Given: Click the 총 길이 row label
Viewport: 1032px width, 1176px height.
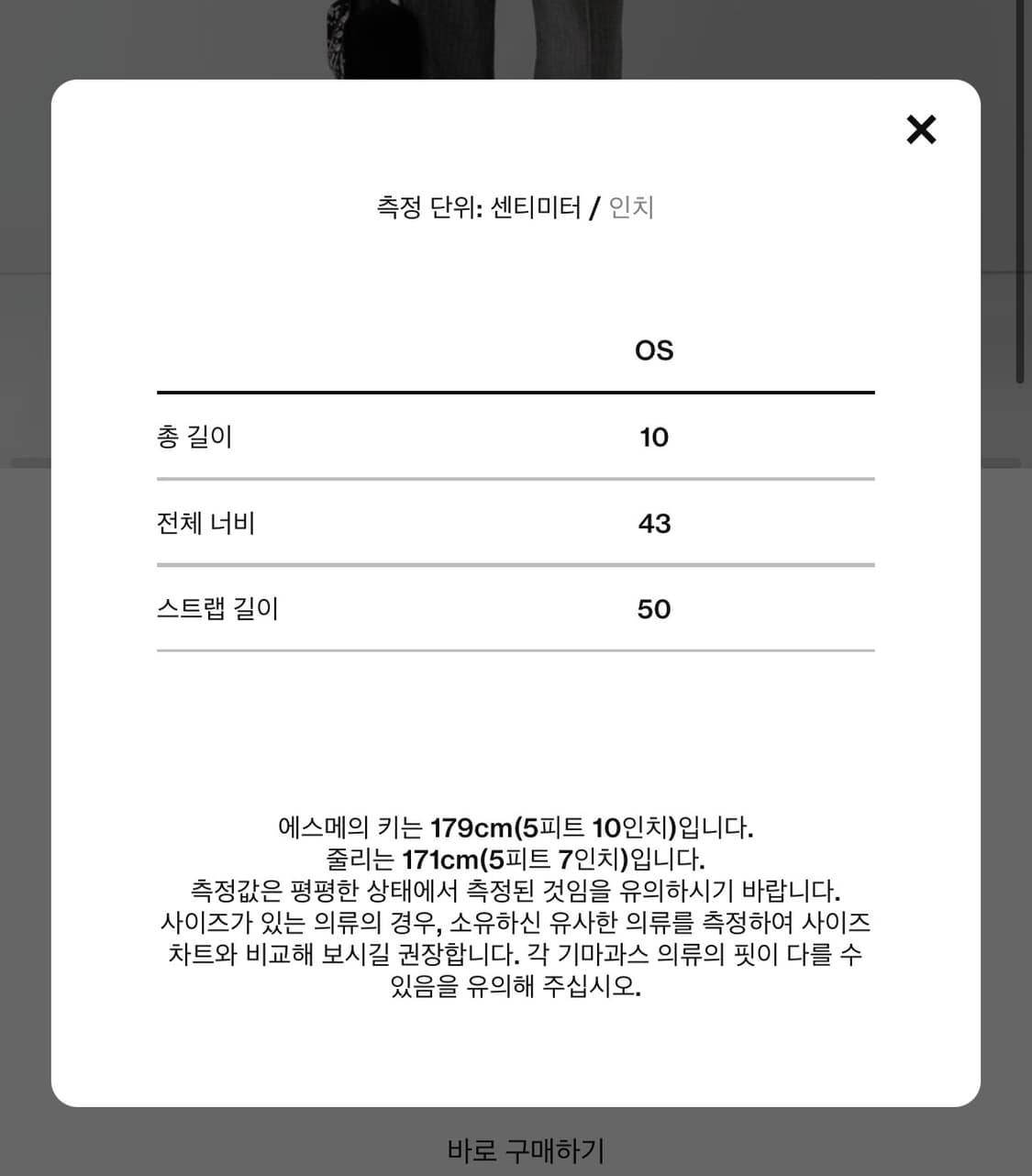Looking at the screenshot, I should click(194, 437).
